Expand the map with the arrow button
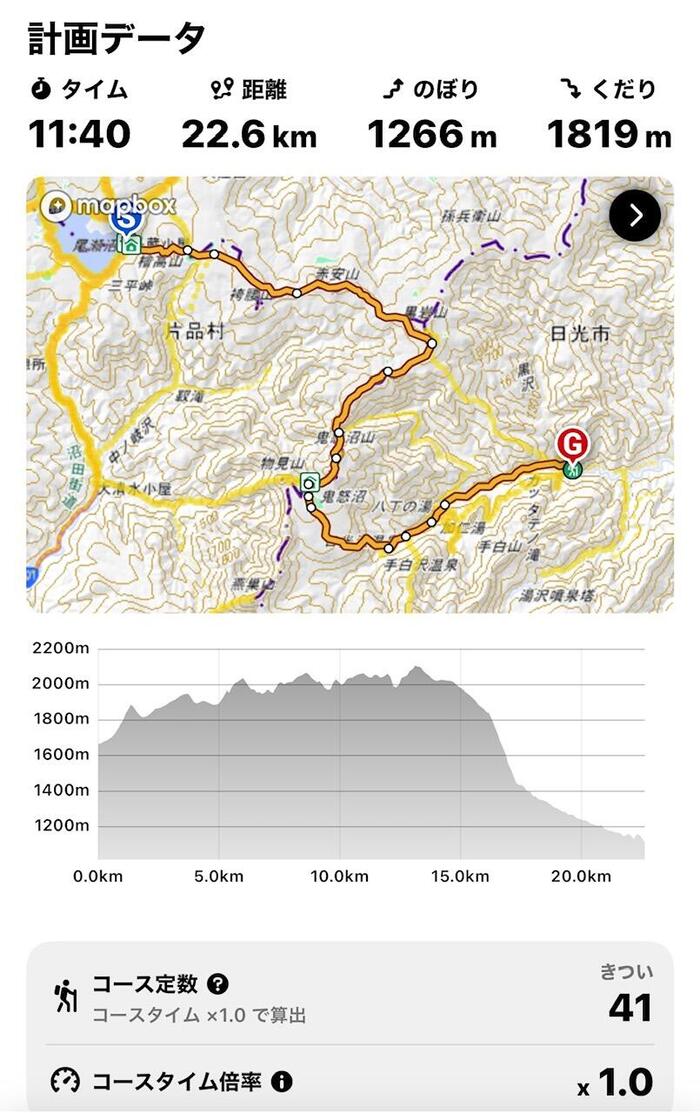 635,214
